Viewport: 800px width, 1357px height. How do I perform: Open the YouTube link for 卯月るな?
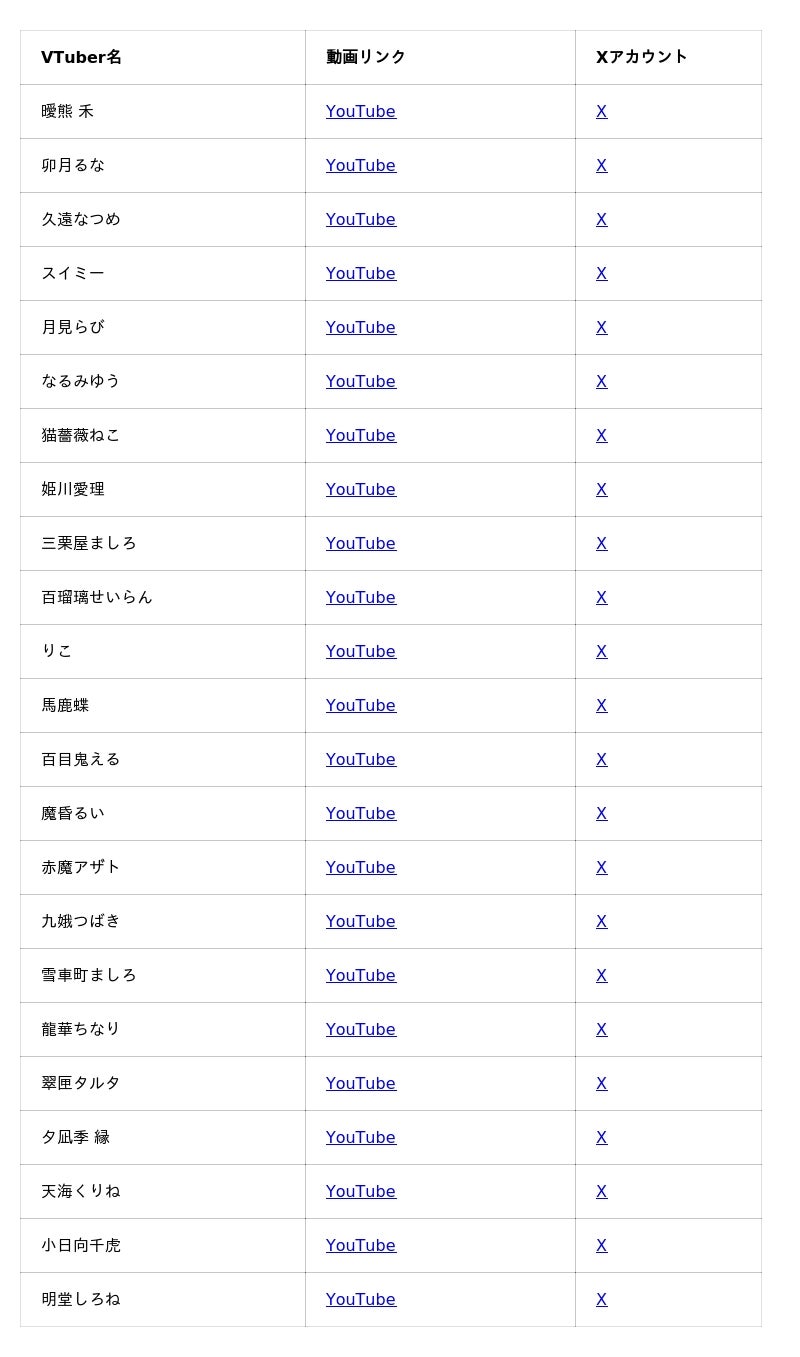pos(360,165)
